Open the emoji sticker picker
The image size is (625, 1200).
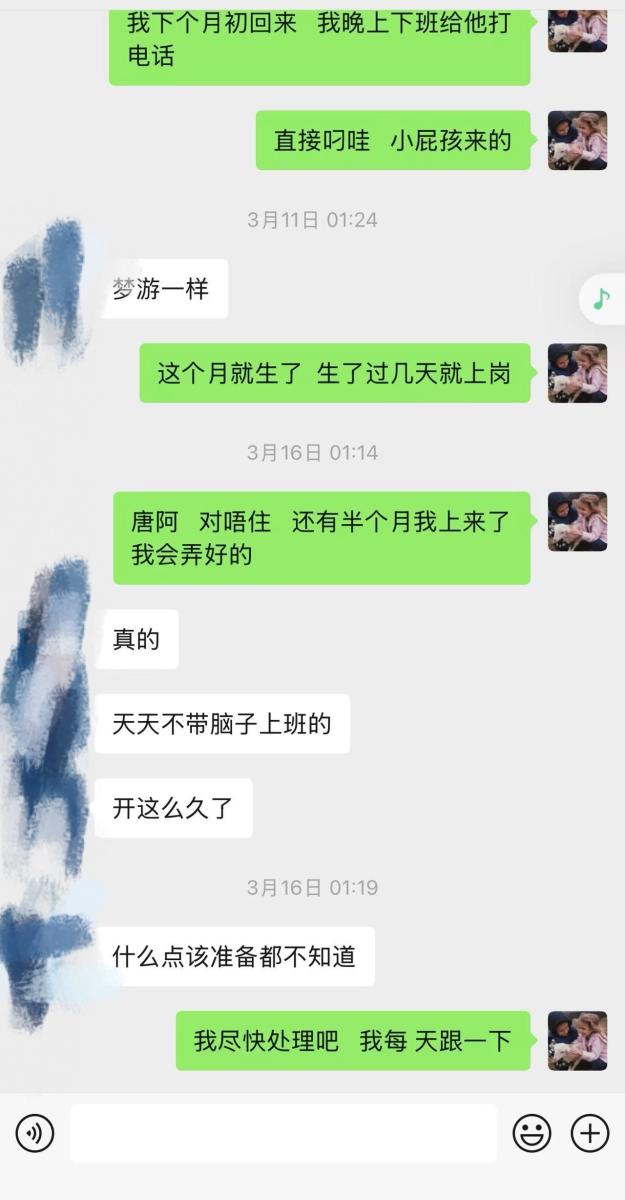(x=532, y=1133)
